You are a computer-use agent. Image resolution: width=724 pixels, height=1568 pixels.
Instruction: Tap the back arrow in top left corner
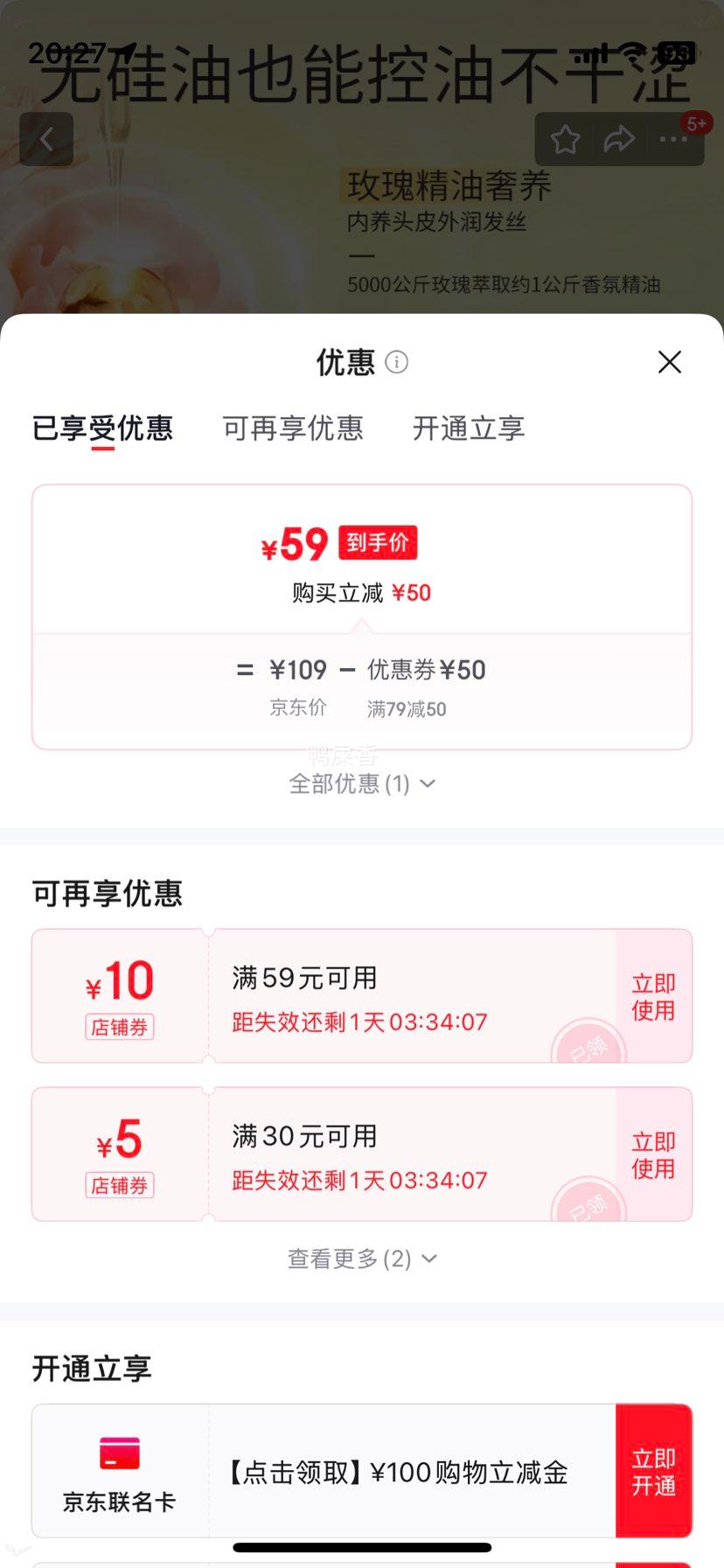pos(45,138)
